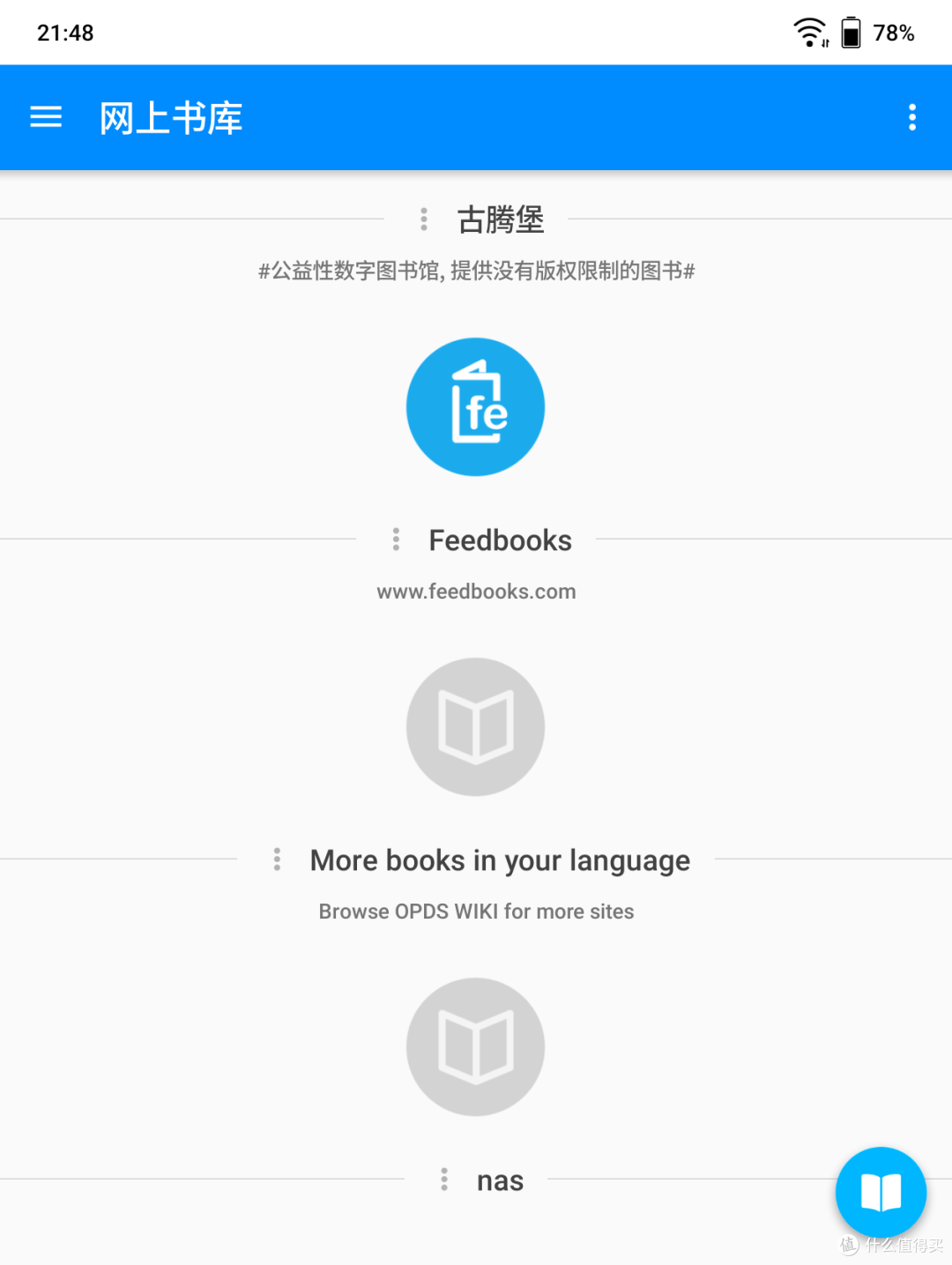Open options for the nas entry
The image size is (952, 1265).
444,1179
